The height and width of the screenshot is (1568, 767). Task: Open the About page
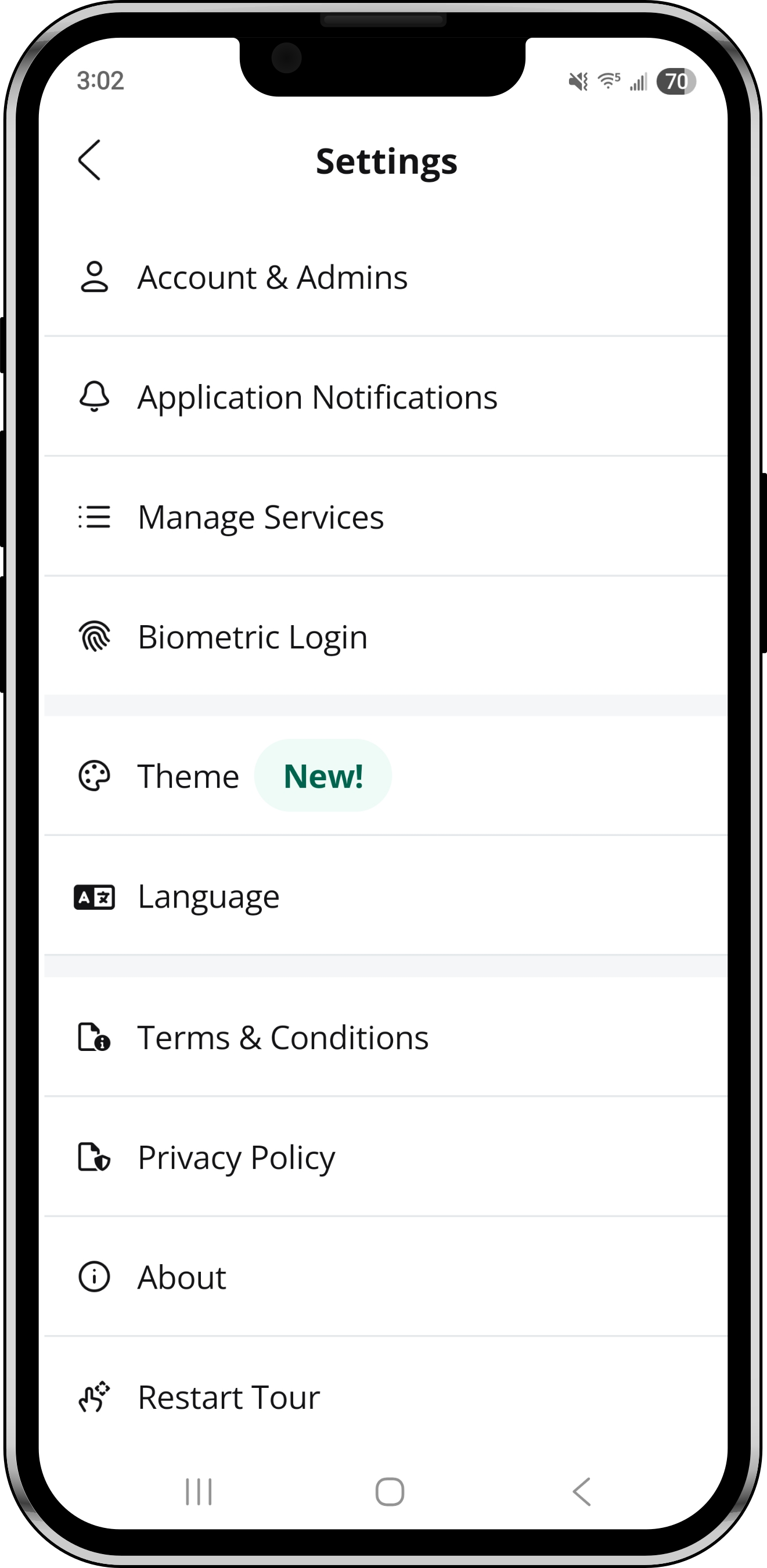182,1277
